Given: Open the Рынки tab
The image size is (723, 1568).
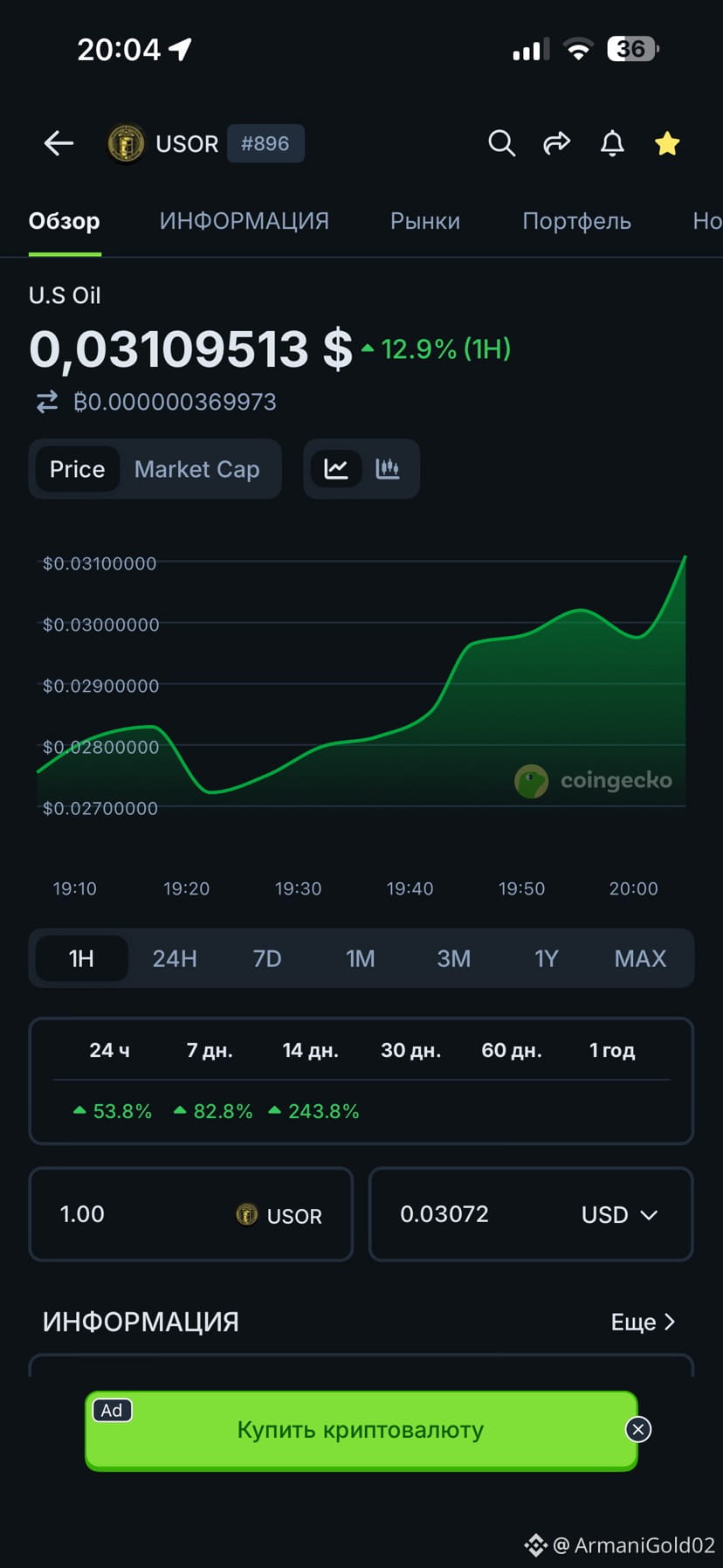Looking at the screenshot, I should click(424, 221).
